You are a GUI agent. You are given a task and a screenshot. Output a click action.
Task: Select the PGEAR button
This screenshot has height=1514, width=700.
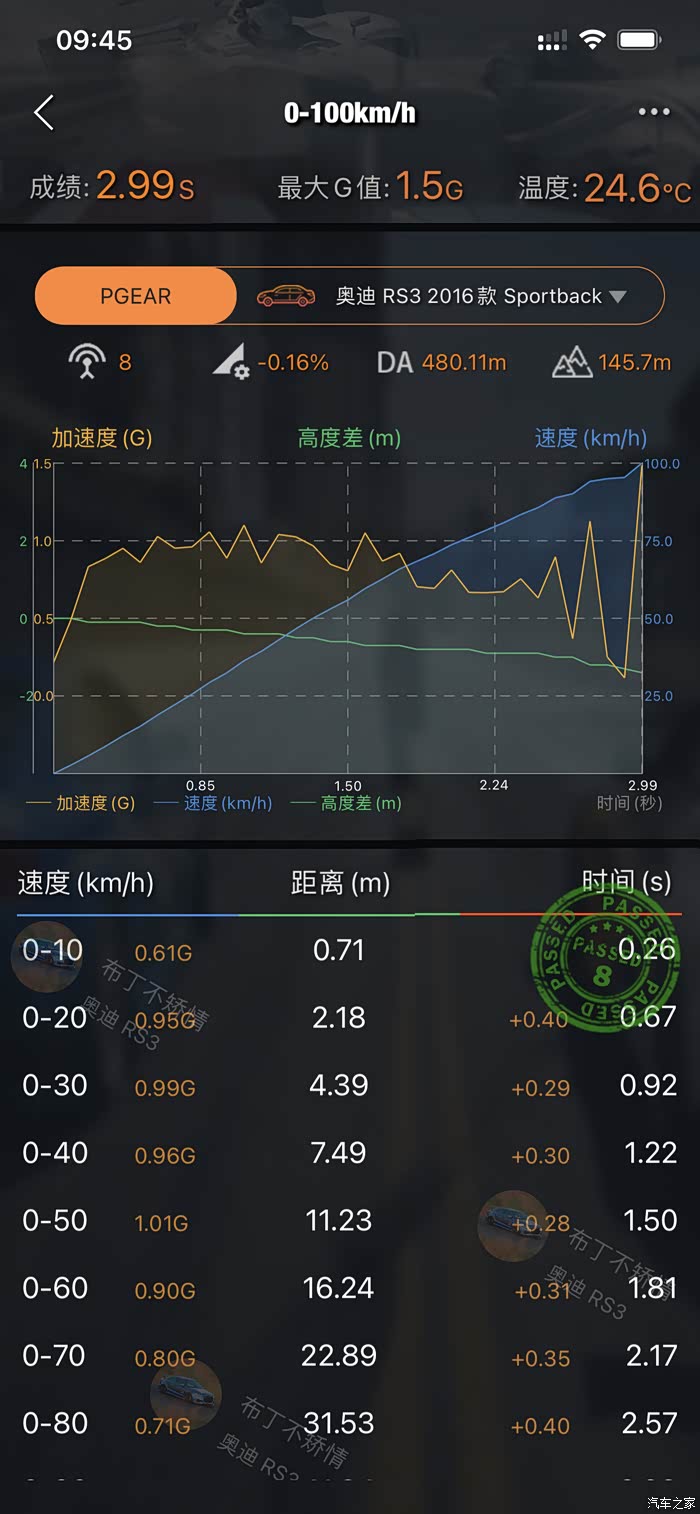(136, 296)
